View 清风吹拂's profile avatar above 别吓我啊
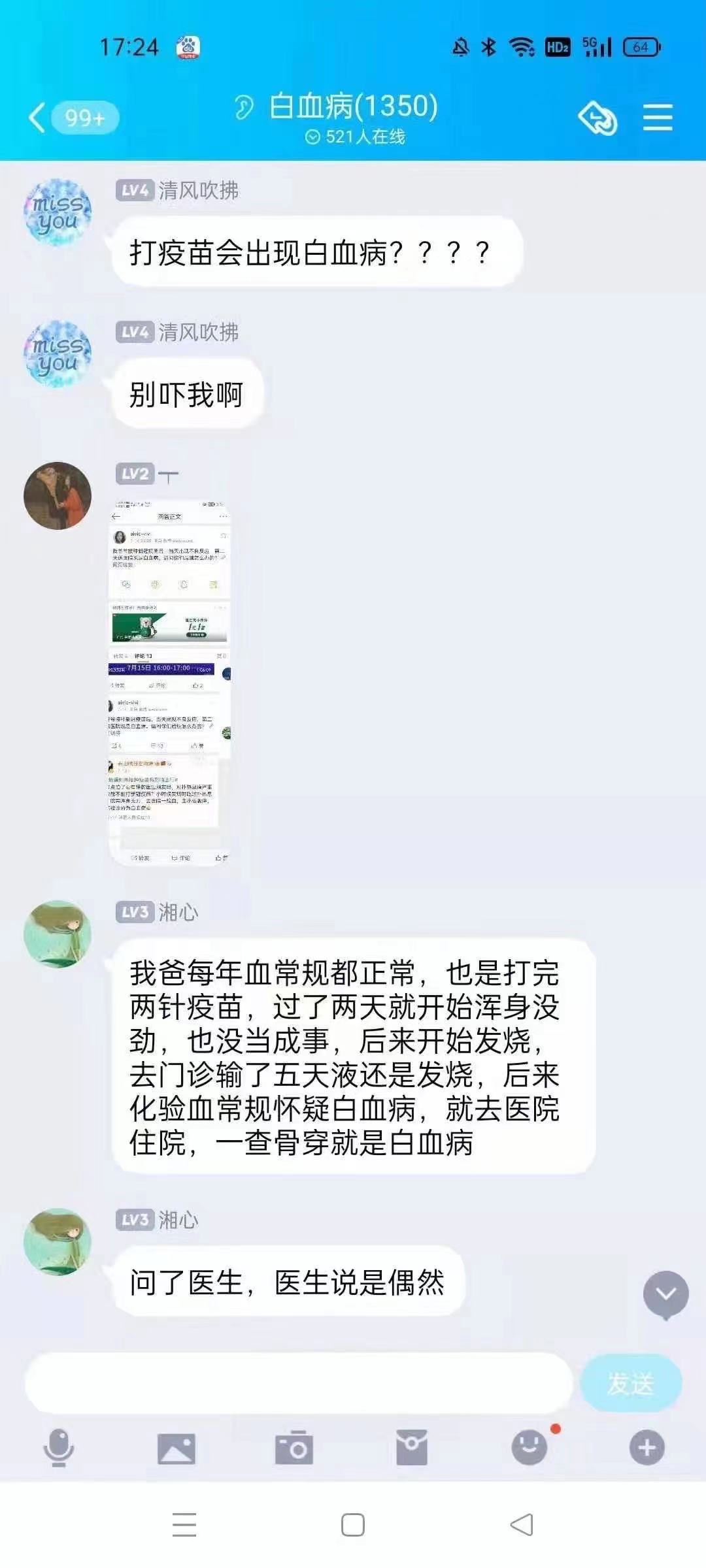Screen dimensions: 706x1568 pyautogui.click(x=58, y=354)
